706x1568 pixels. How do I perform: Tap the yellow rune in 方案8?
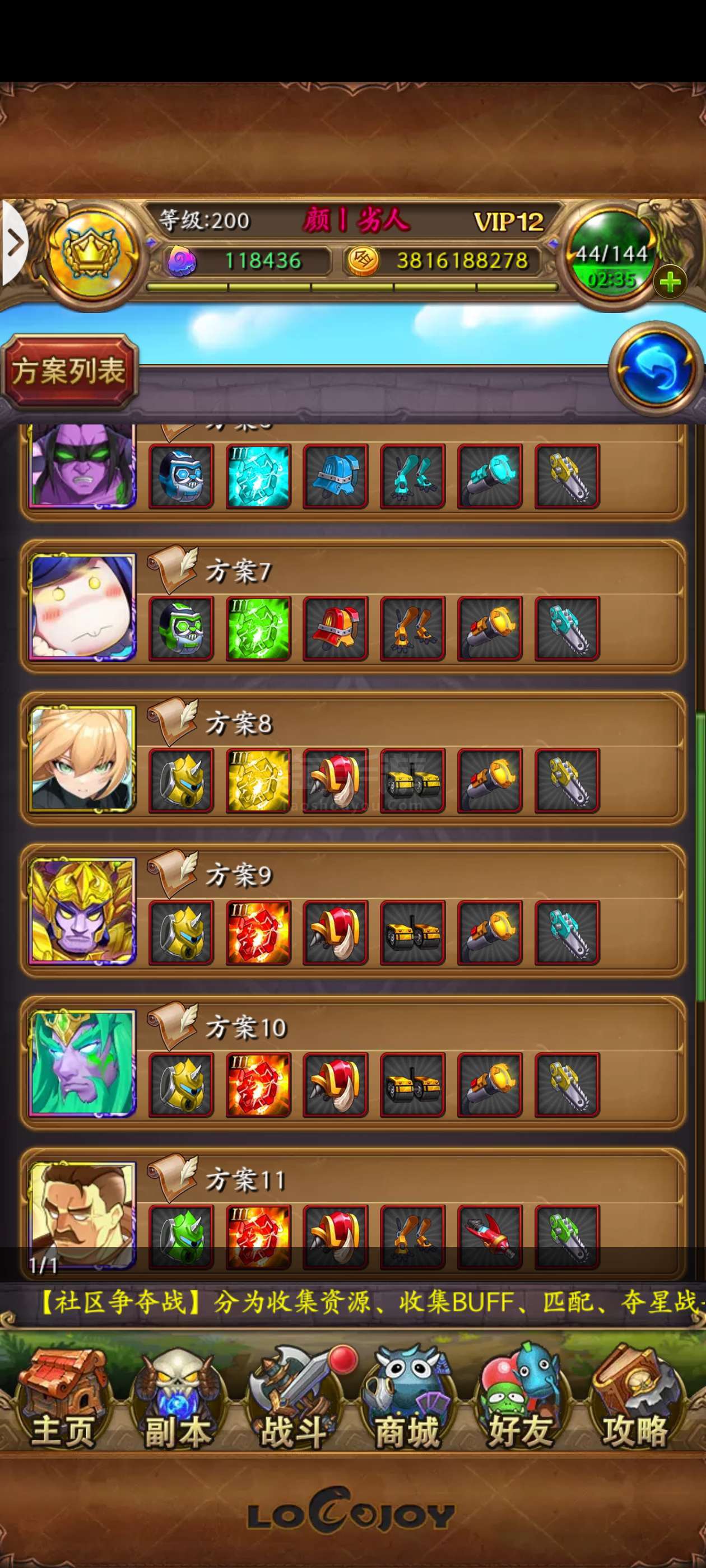pos(258,780)
